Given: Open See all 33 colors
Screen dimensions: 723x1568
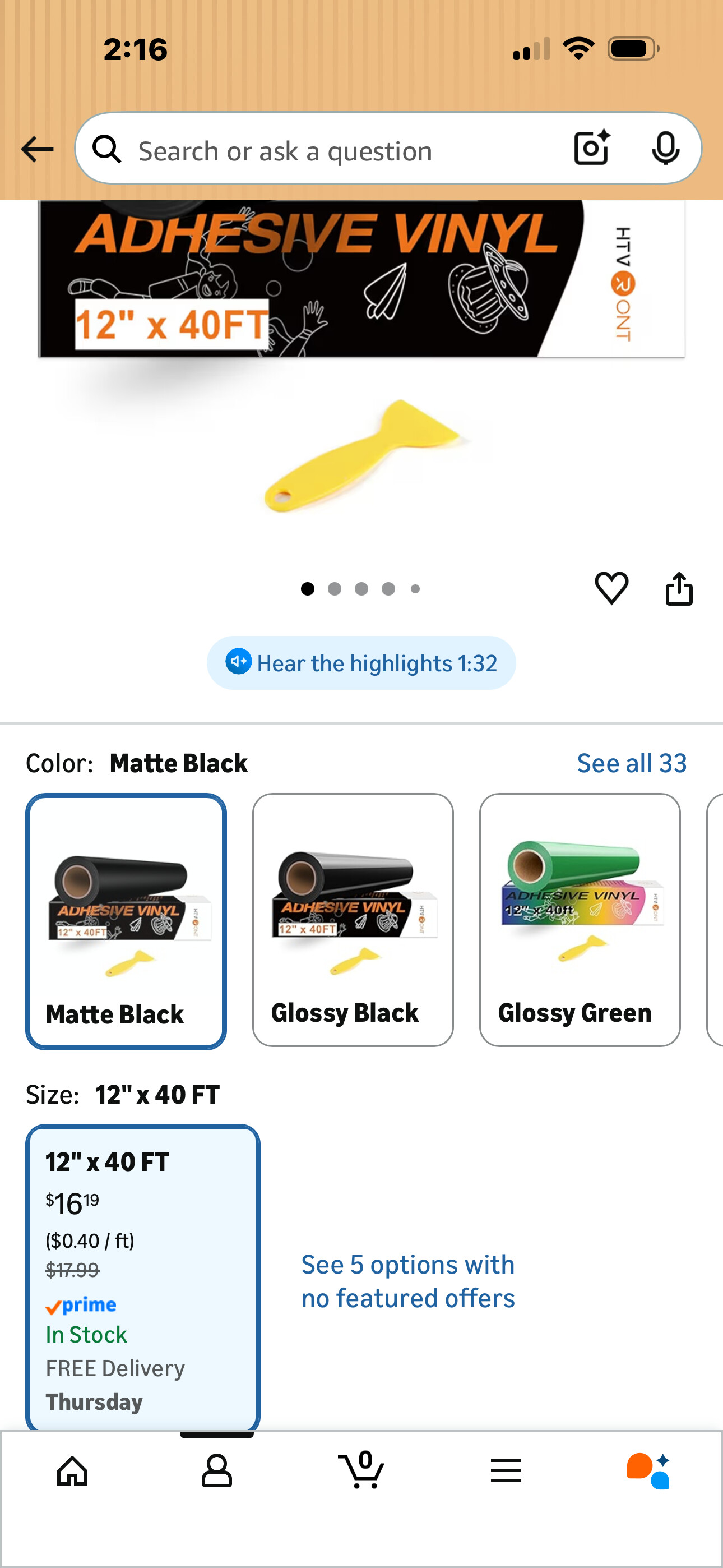Looking at the screenshot, I should tap(631, 763).
